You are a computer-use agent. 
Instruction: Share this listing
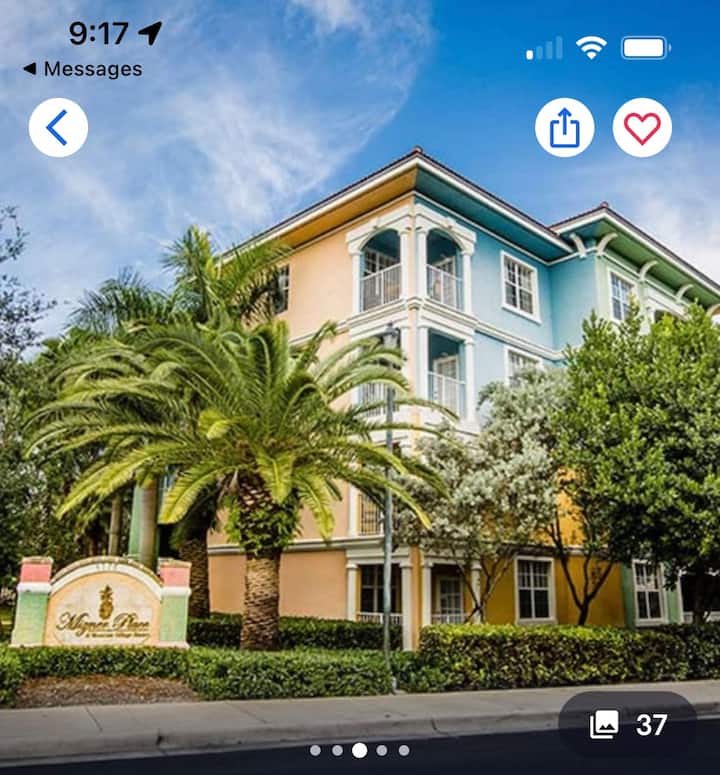pos(564,128)
